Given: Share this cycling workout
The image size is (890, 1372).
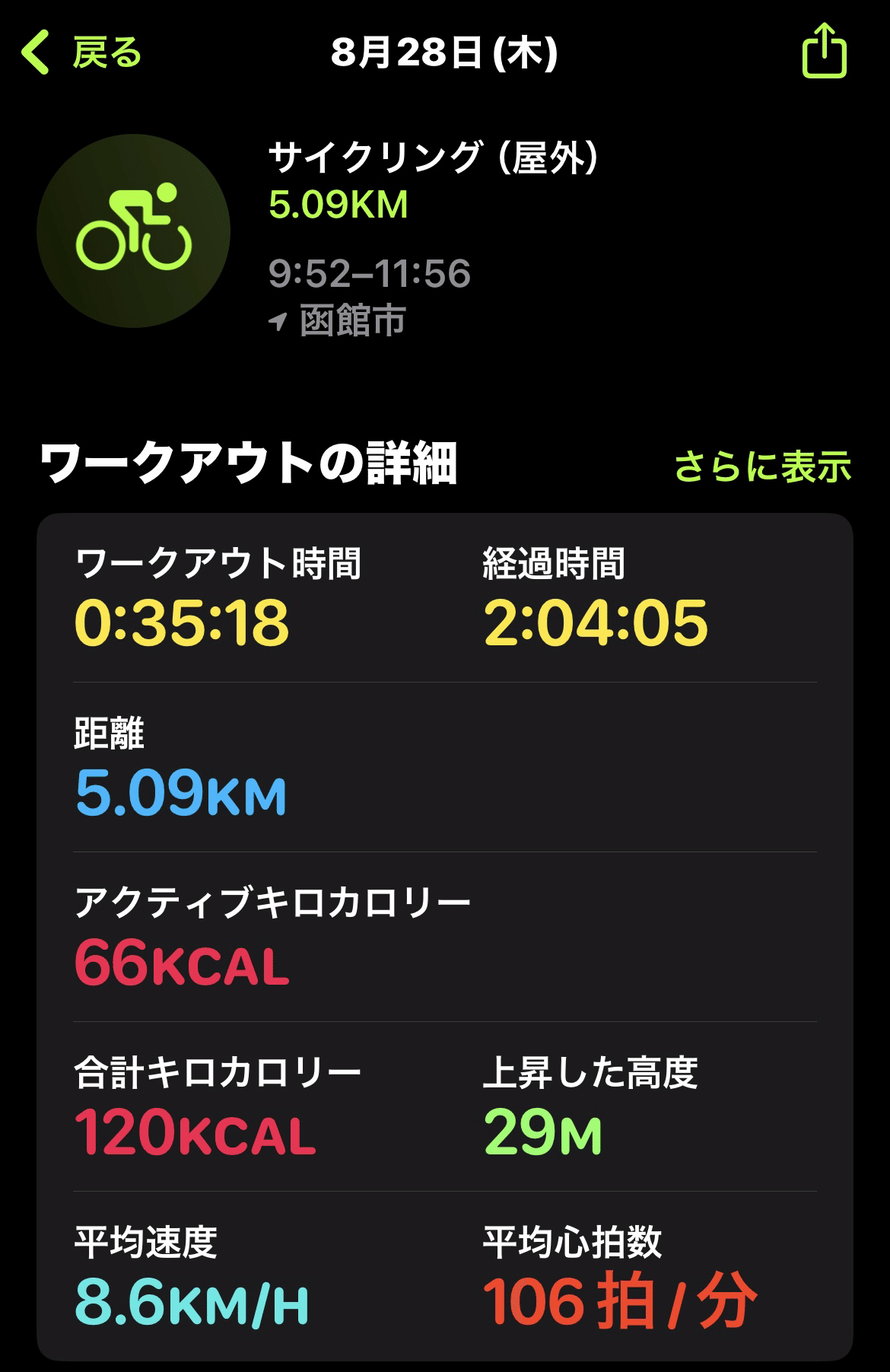Looking at the screenshot, I should (824, 52).
